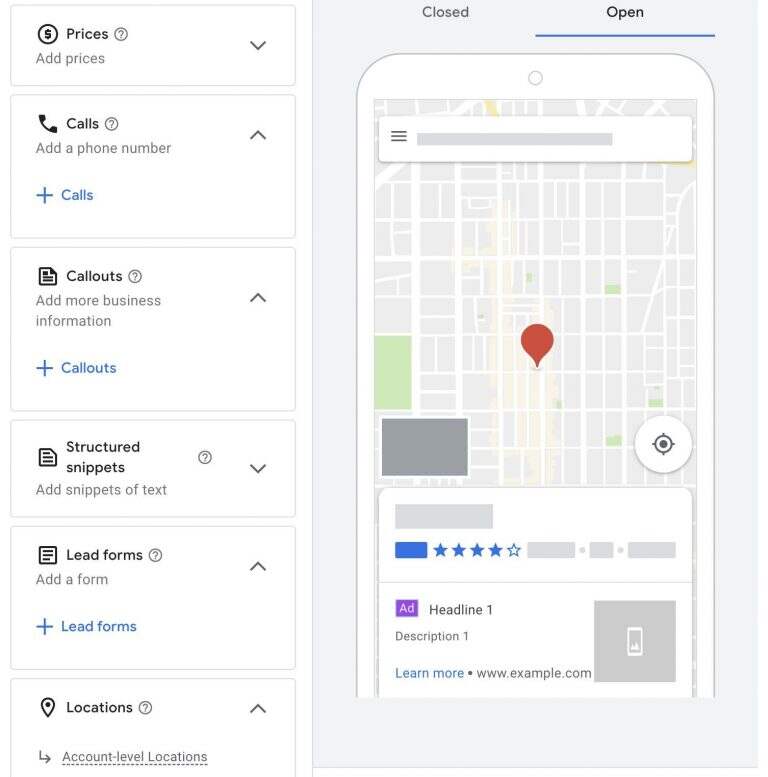Show help for Callouts
Screen dimensions: 768x777
coord(135,276)
